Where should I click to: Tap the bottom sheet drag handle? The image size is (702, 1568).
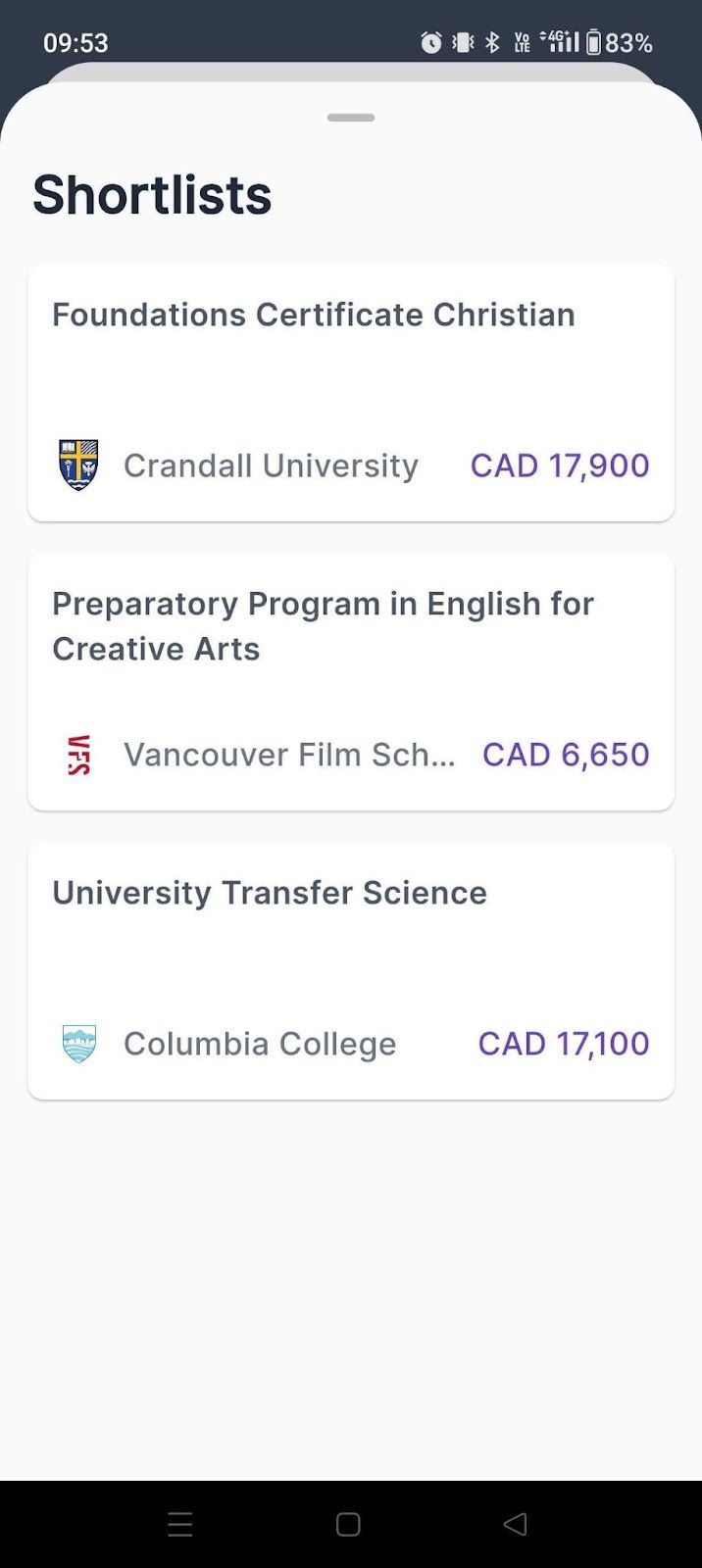pos(351,118)
